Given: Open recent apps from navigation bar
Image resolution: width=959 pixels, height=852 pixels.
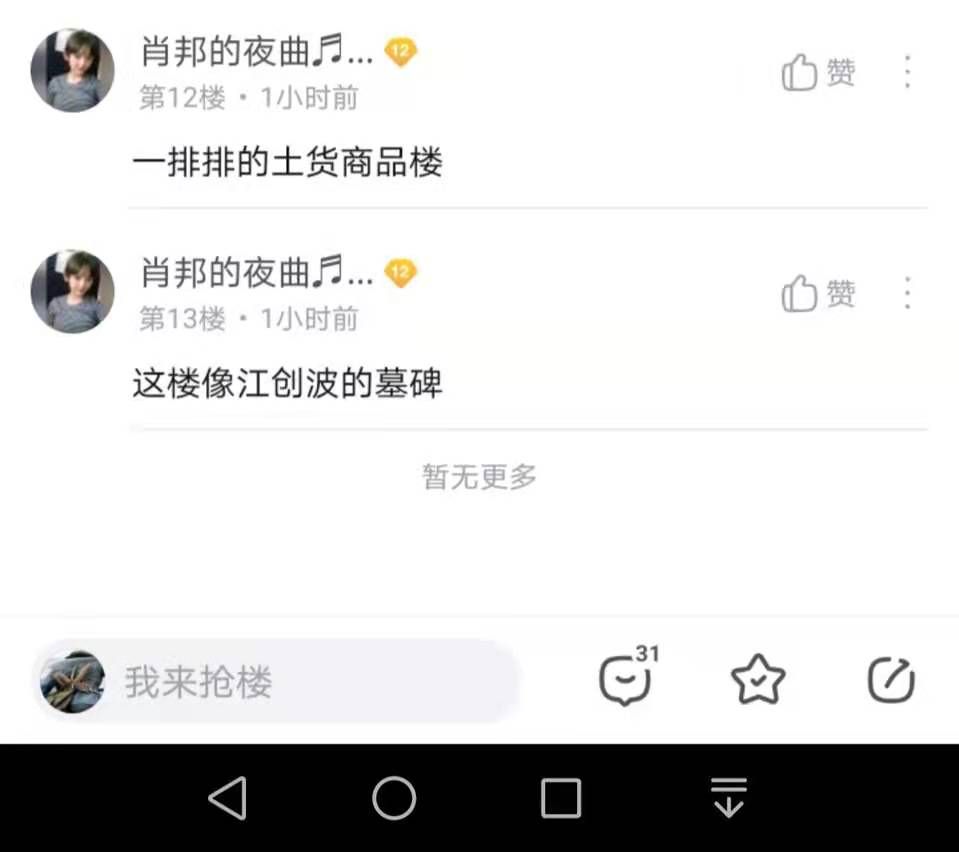Looking at the screenshot, I should pos(561,798).
